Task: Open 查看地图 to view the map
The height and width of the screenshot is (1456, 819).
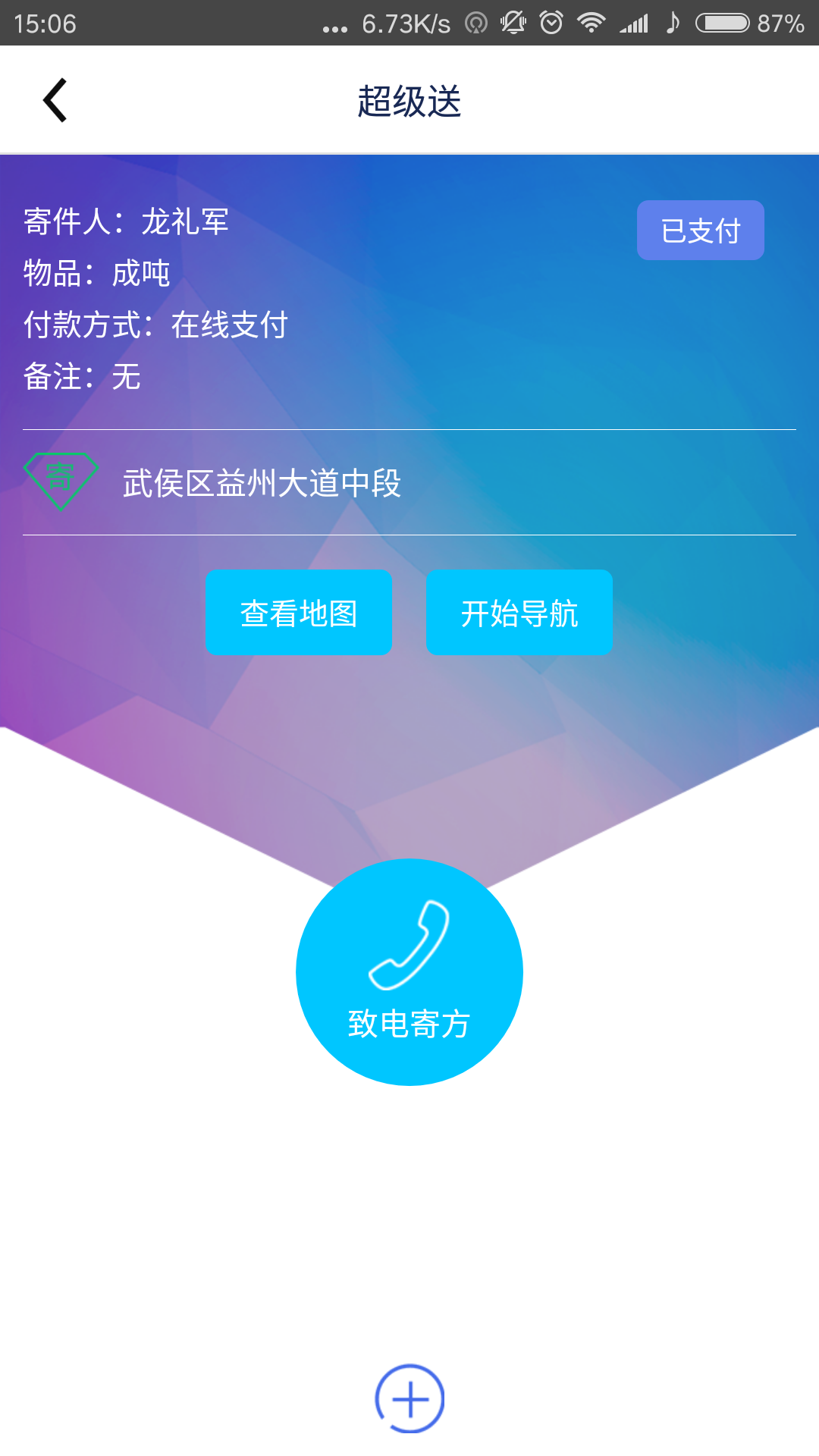Action: [x=299, y=613]
